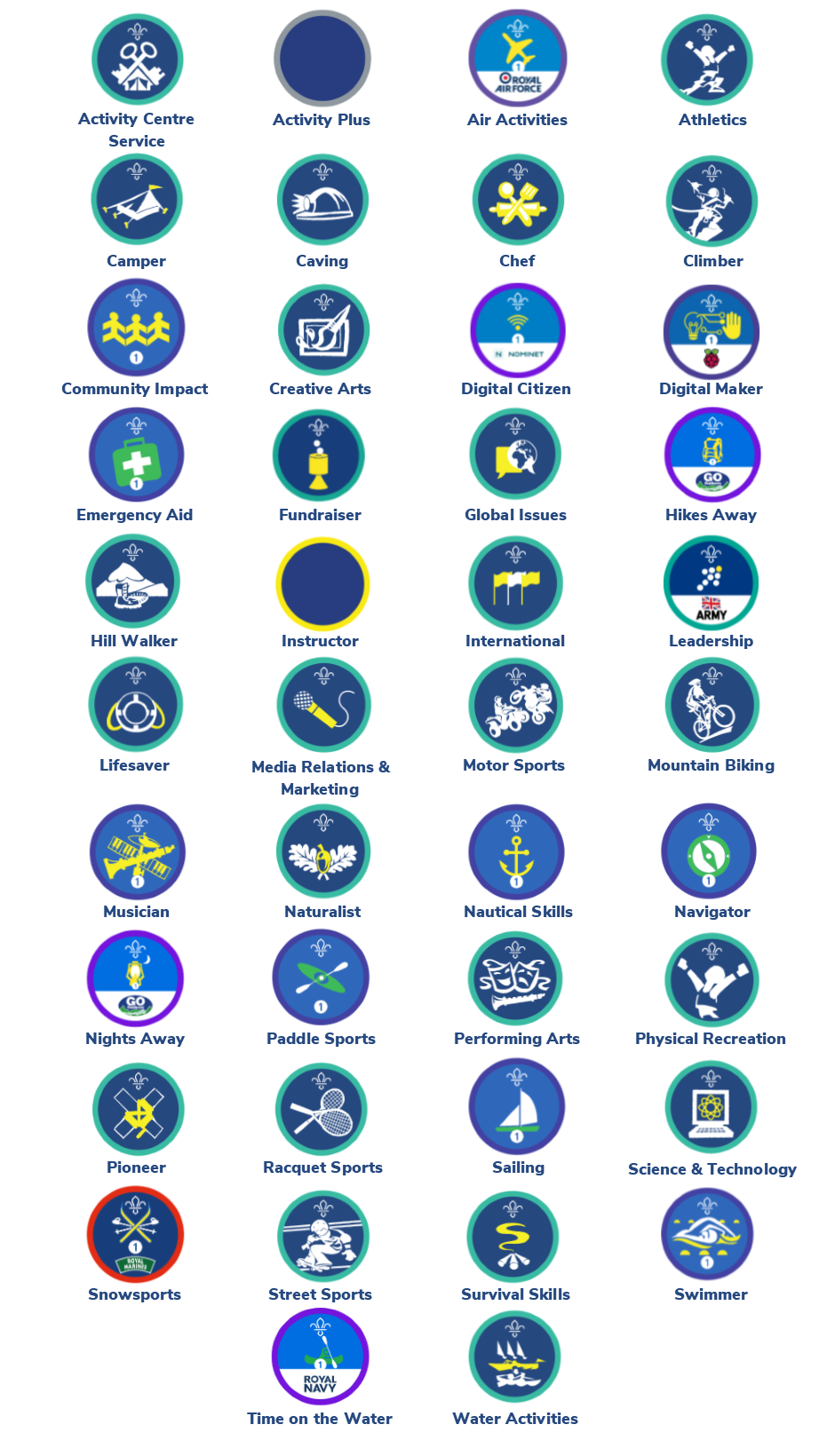Viewport: 827px width, 1456px height.
Task: Open the Instructor badge
Action: pos(322,584)
